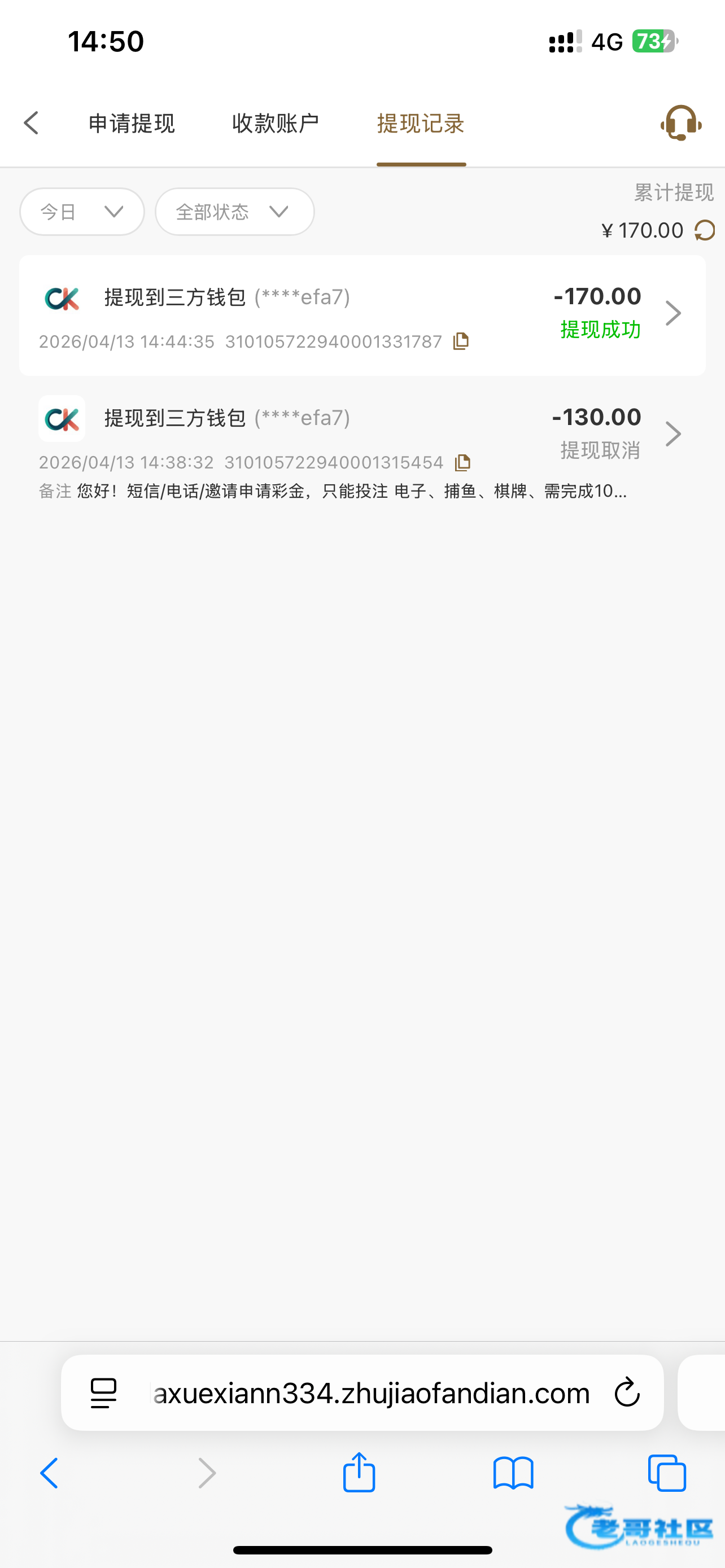Go back in browser history
This screenshot has width=725, height=1568.
[x=49, y=1473]
